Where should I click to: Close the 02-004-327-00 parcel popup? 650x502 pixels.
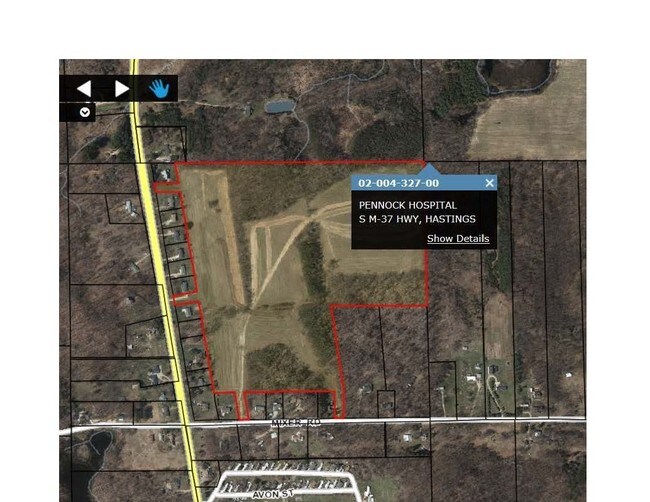(x=490, y=183)
